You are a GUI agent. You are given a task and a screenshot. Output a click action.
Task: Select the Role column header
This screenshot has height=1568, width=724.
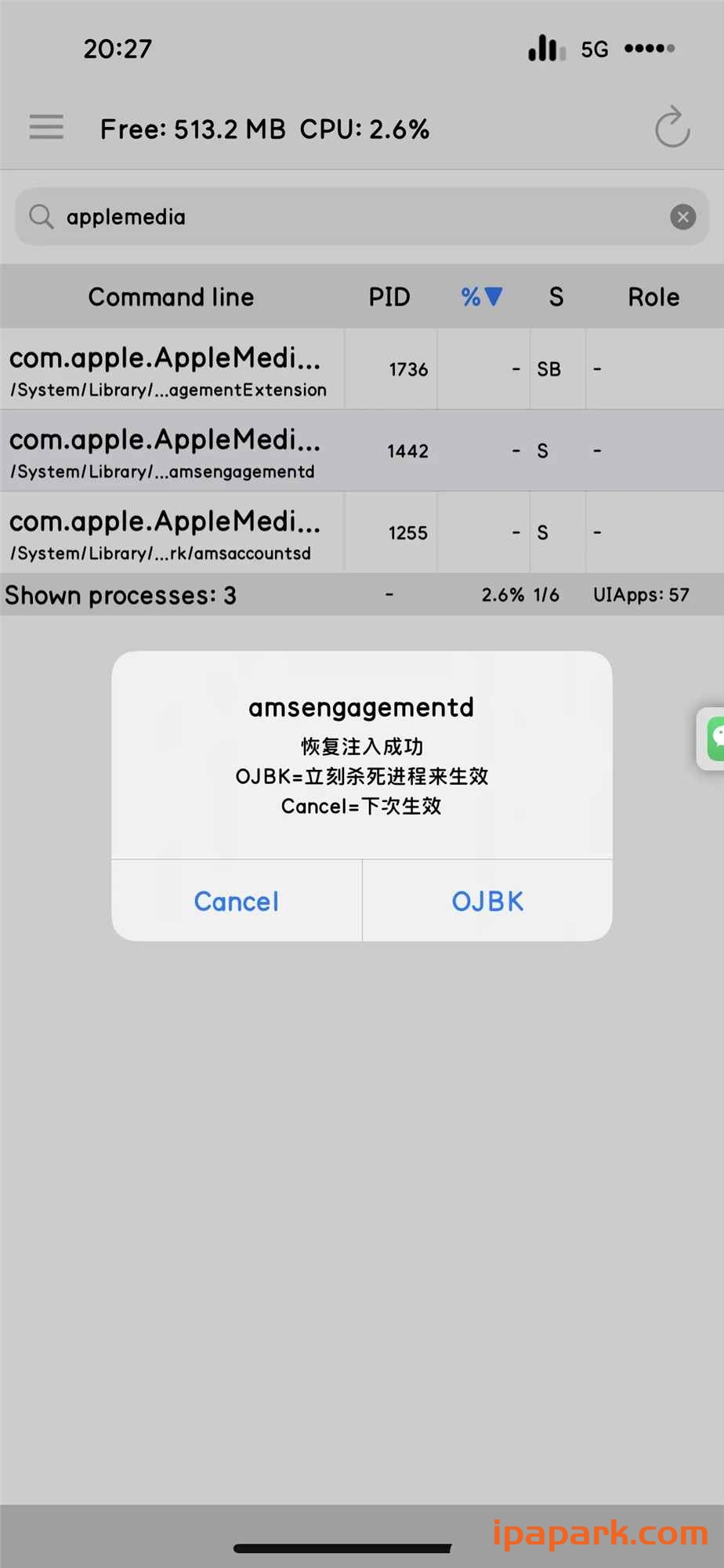click(653, 297)
